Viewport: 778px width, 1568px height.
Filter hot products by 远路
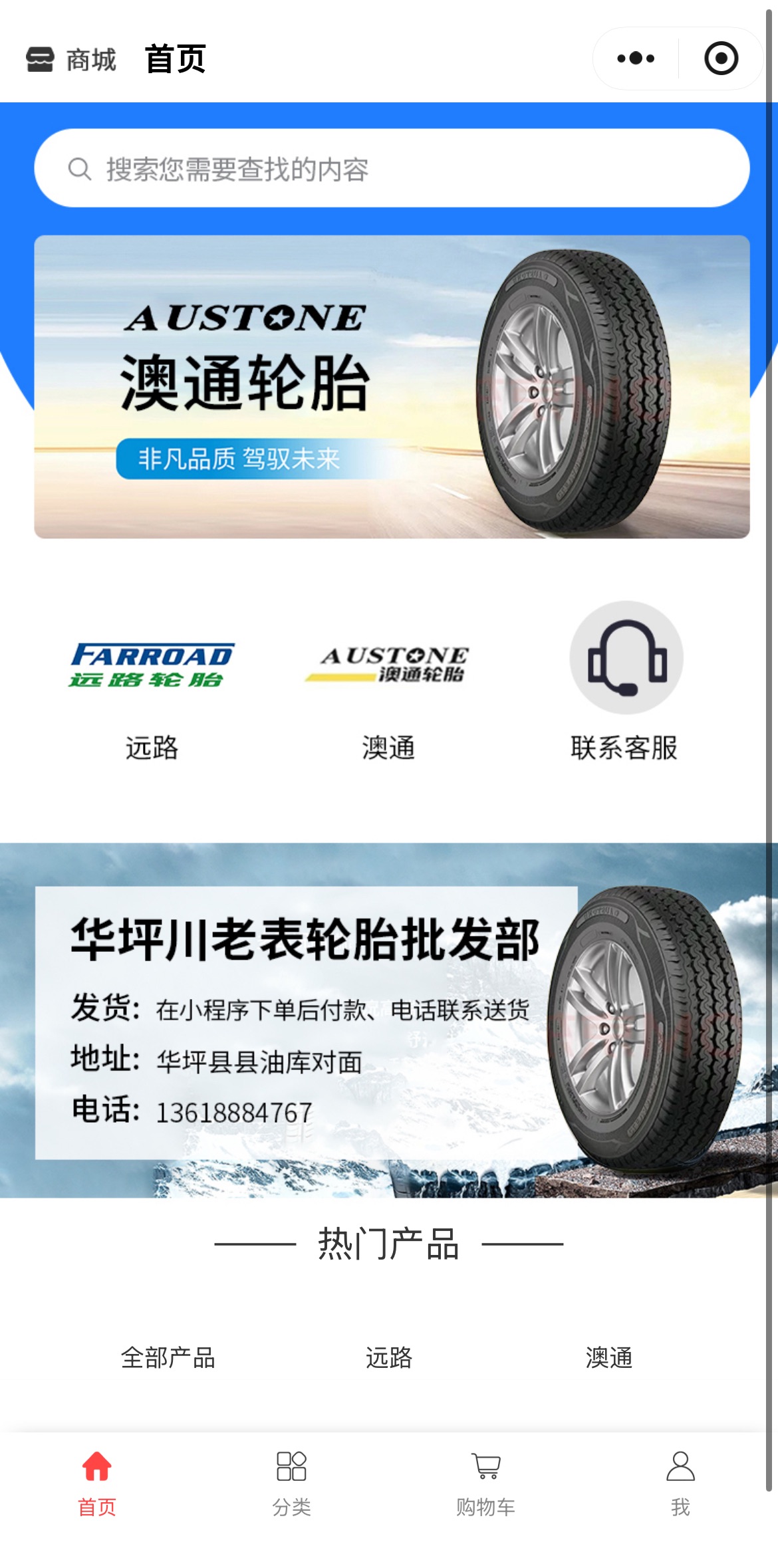(389, 1357)
